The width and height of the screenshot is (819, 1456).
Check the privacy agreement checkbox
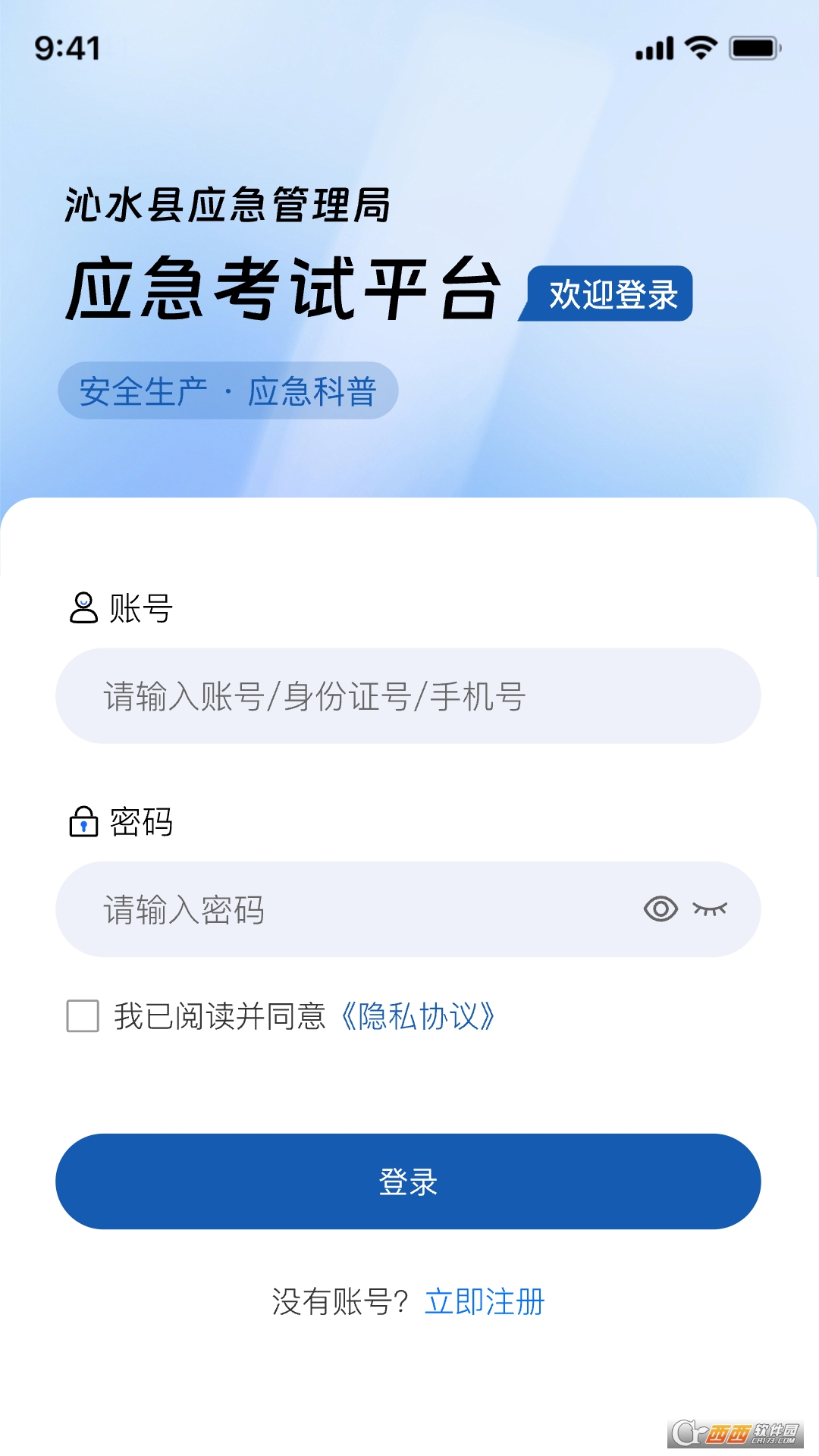83,1016
